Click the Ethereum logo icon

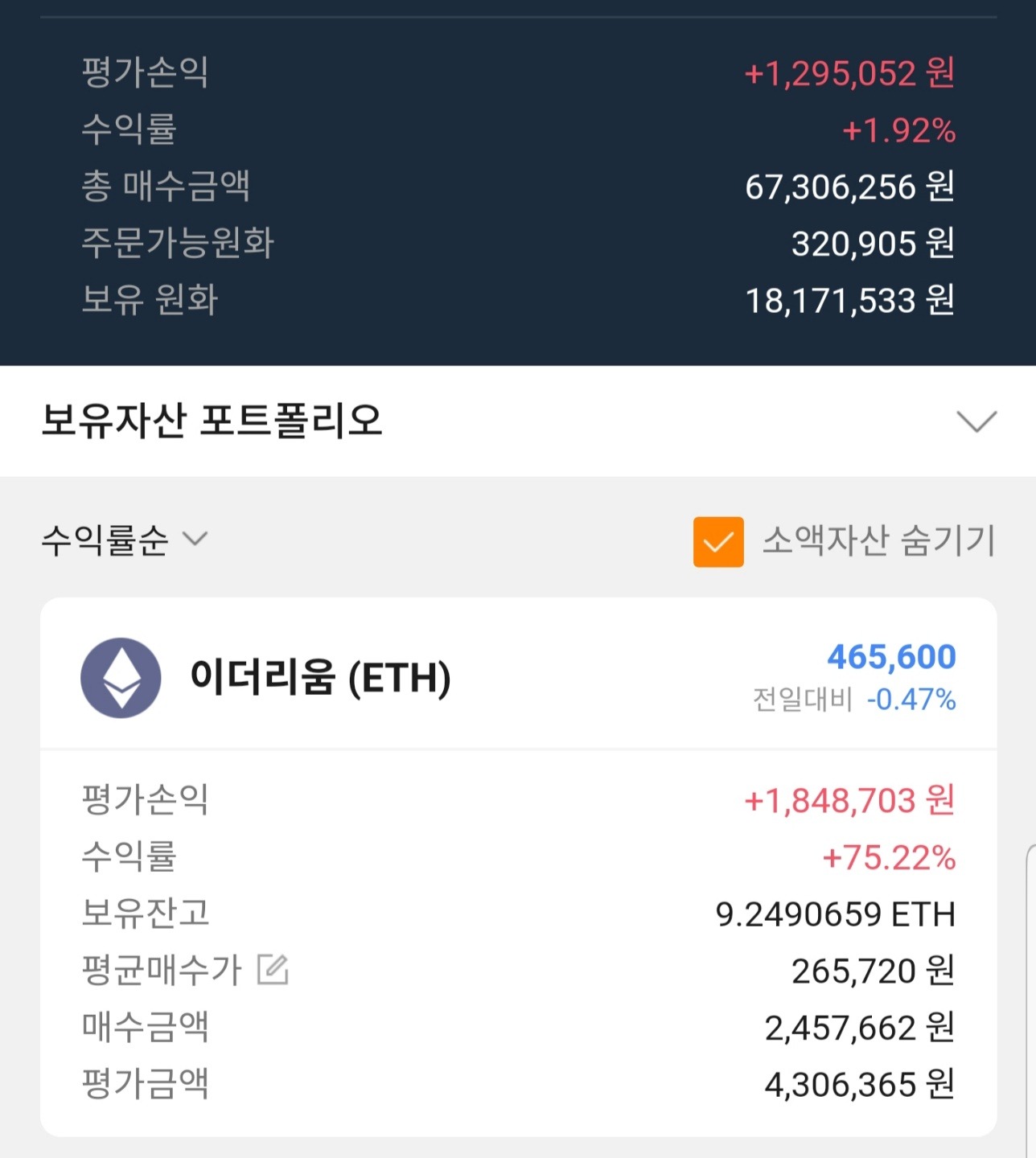[x=121, y=678]
